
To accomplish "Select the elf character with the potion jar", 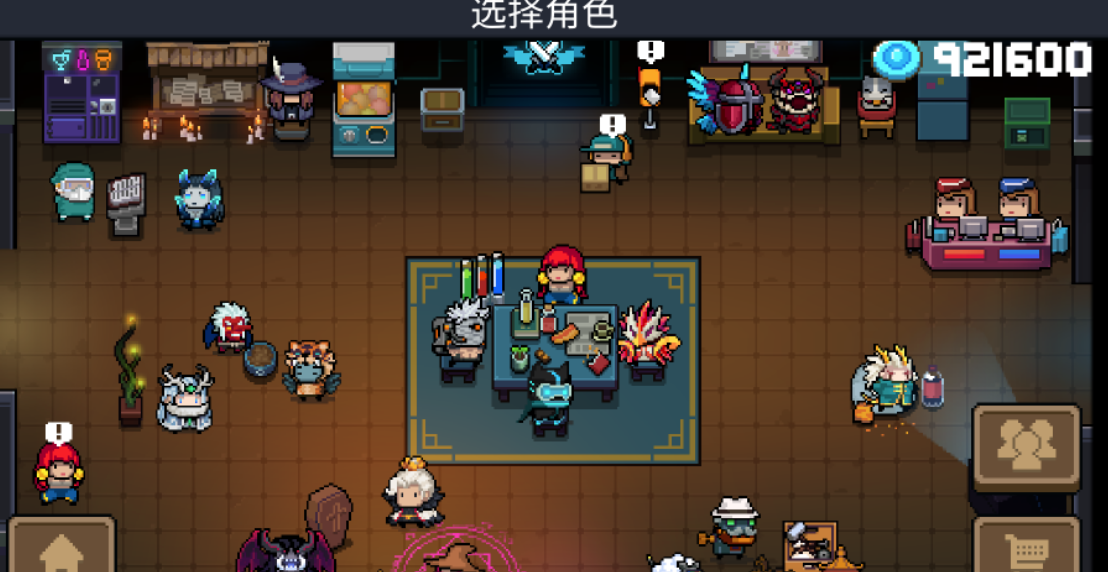I will point(888,382).
